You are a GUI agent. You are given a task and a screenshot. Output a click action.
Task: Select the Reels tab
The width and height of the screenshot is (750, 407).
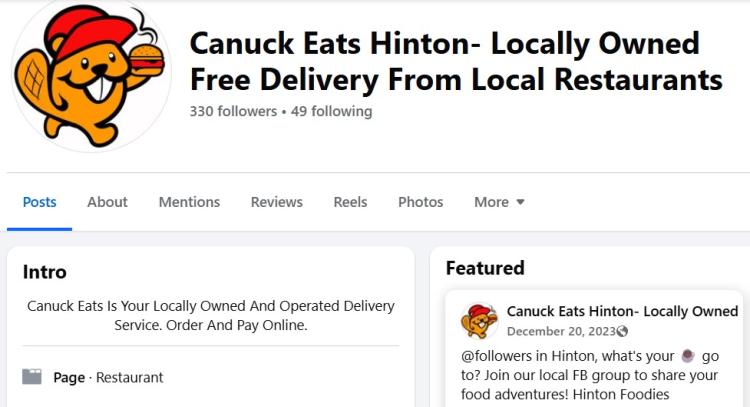click(350, 202)
